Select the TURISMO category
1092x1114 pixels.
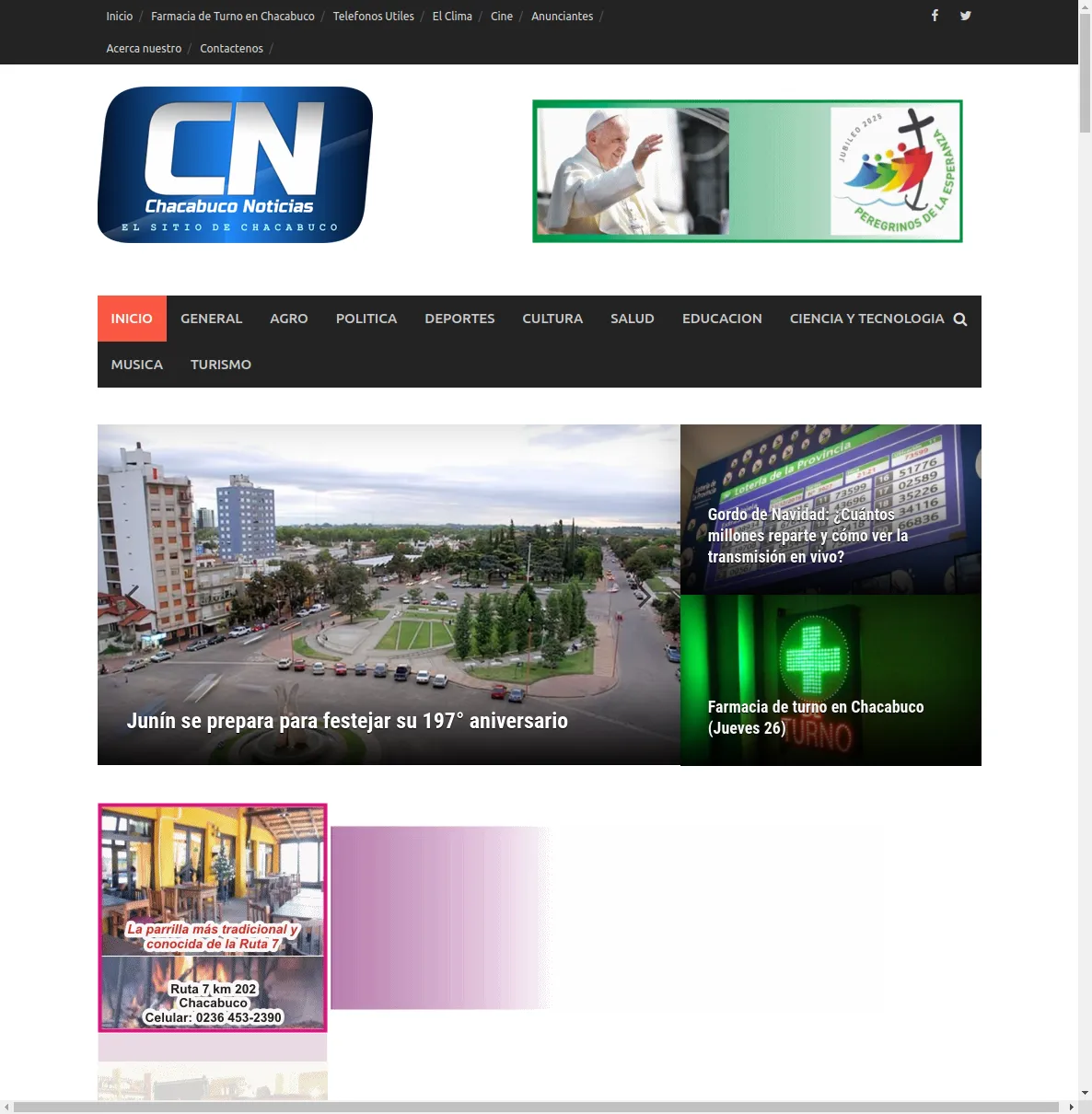point(220,365)
